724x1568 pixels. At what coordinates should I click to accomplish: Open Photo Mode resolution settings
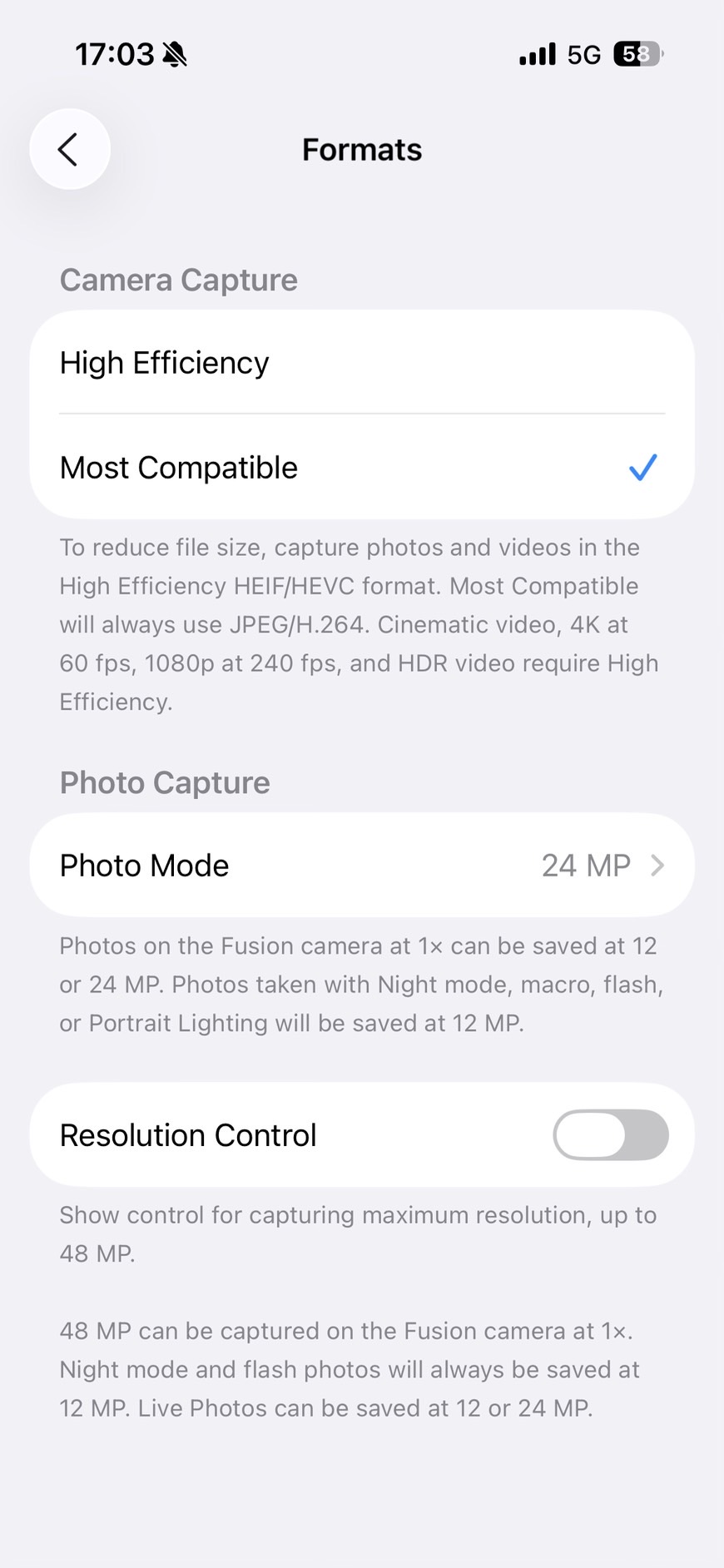[x=361, y=866]
